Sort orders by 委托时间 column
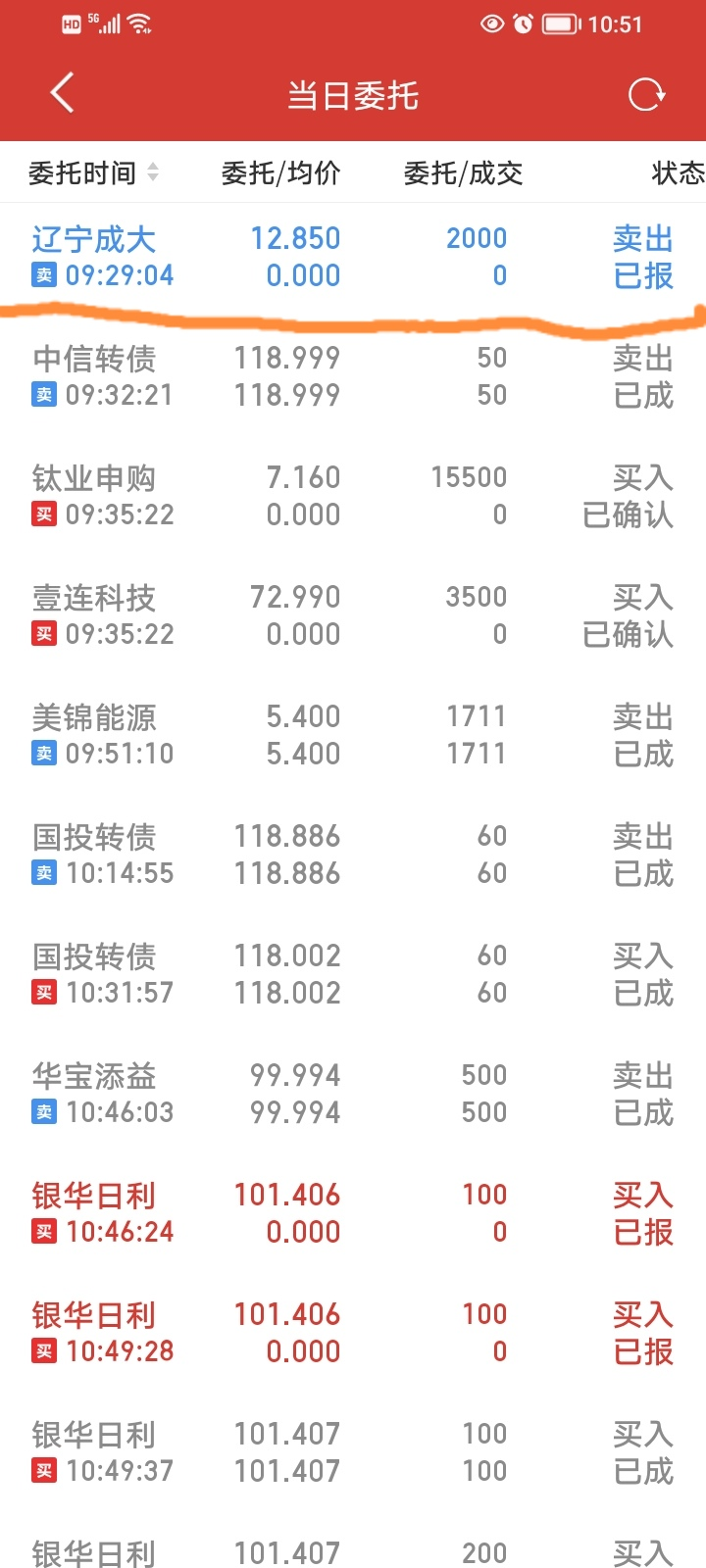 tap(93, 173)
